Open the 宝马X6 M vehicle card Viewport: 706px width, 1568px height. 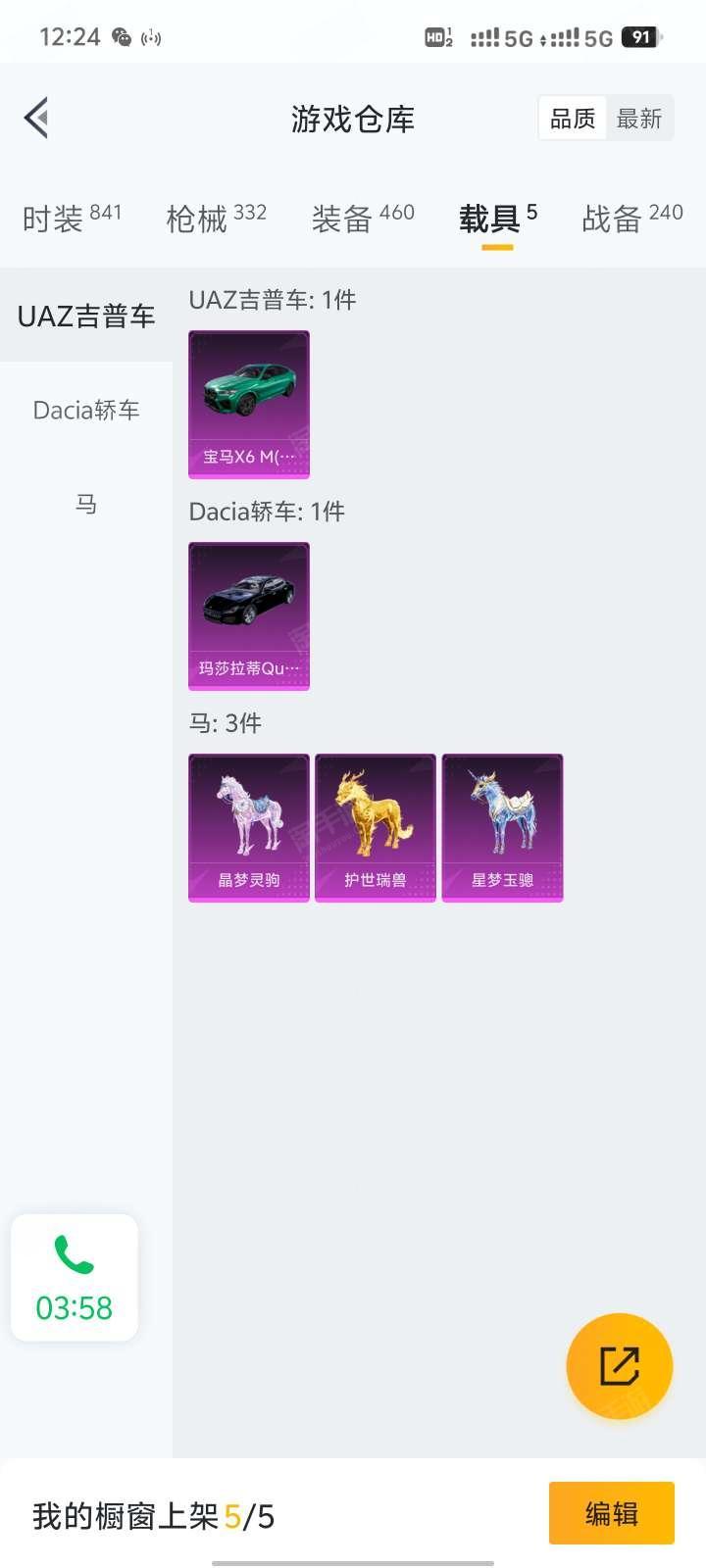click(x=249, y=405)
